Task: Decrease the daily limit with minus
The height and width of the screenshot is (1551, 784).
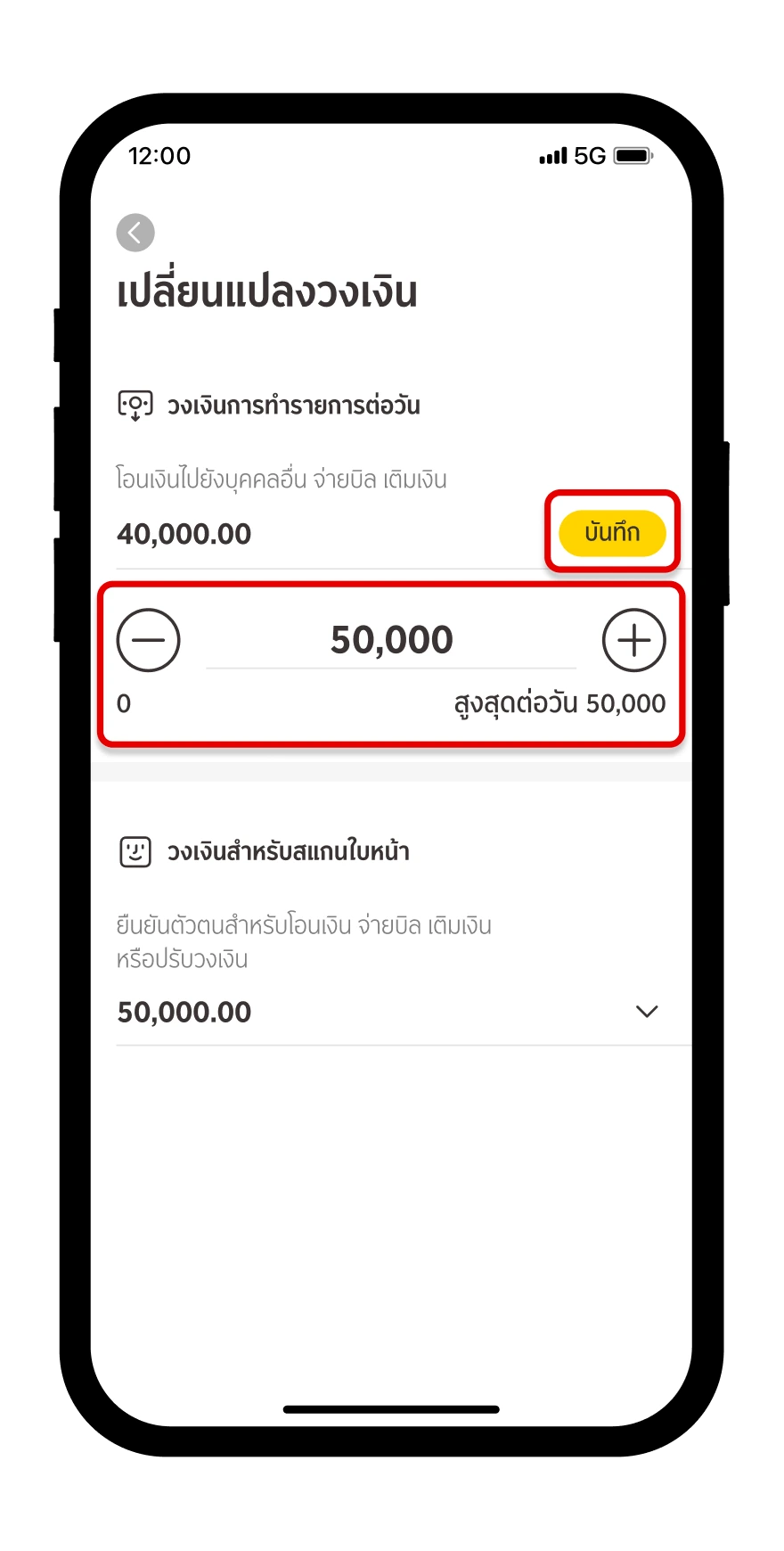Action: (x=149, y=640)
